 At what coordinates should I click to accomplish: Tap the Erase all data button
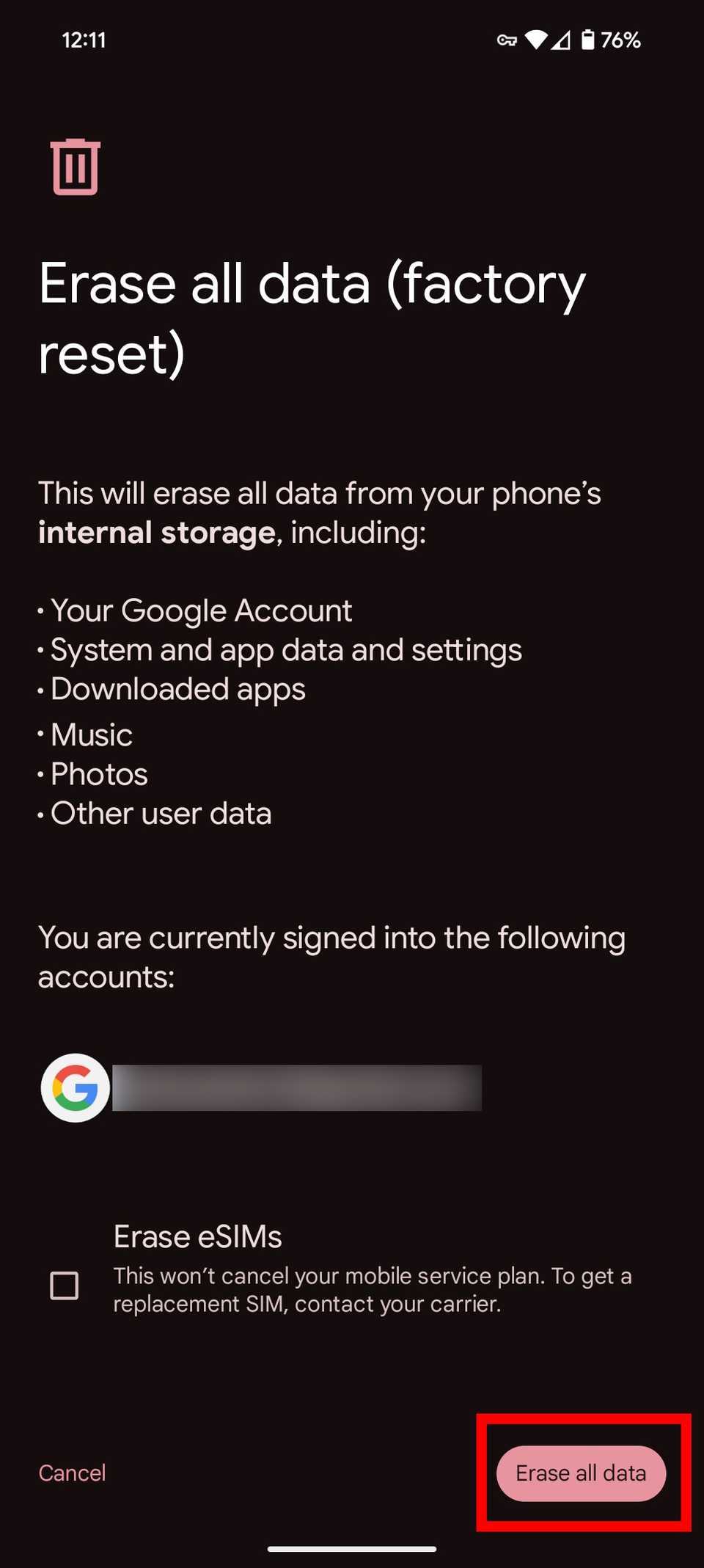[x=581, y=1473]
